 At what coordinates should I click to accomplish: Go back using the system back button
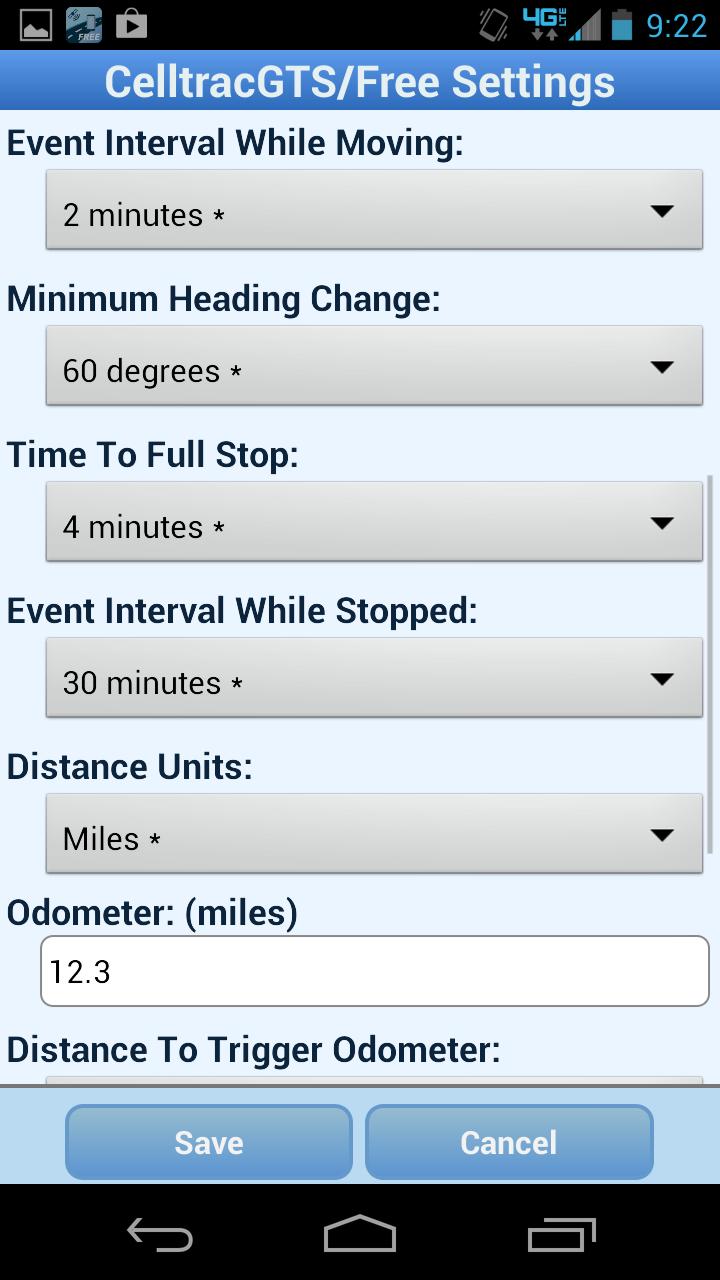click(x=160, y=1234)
